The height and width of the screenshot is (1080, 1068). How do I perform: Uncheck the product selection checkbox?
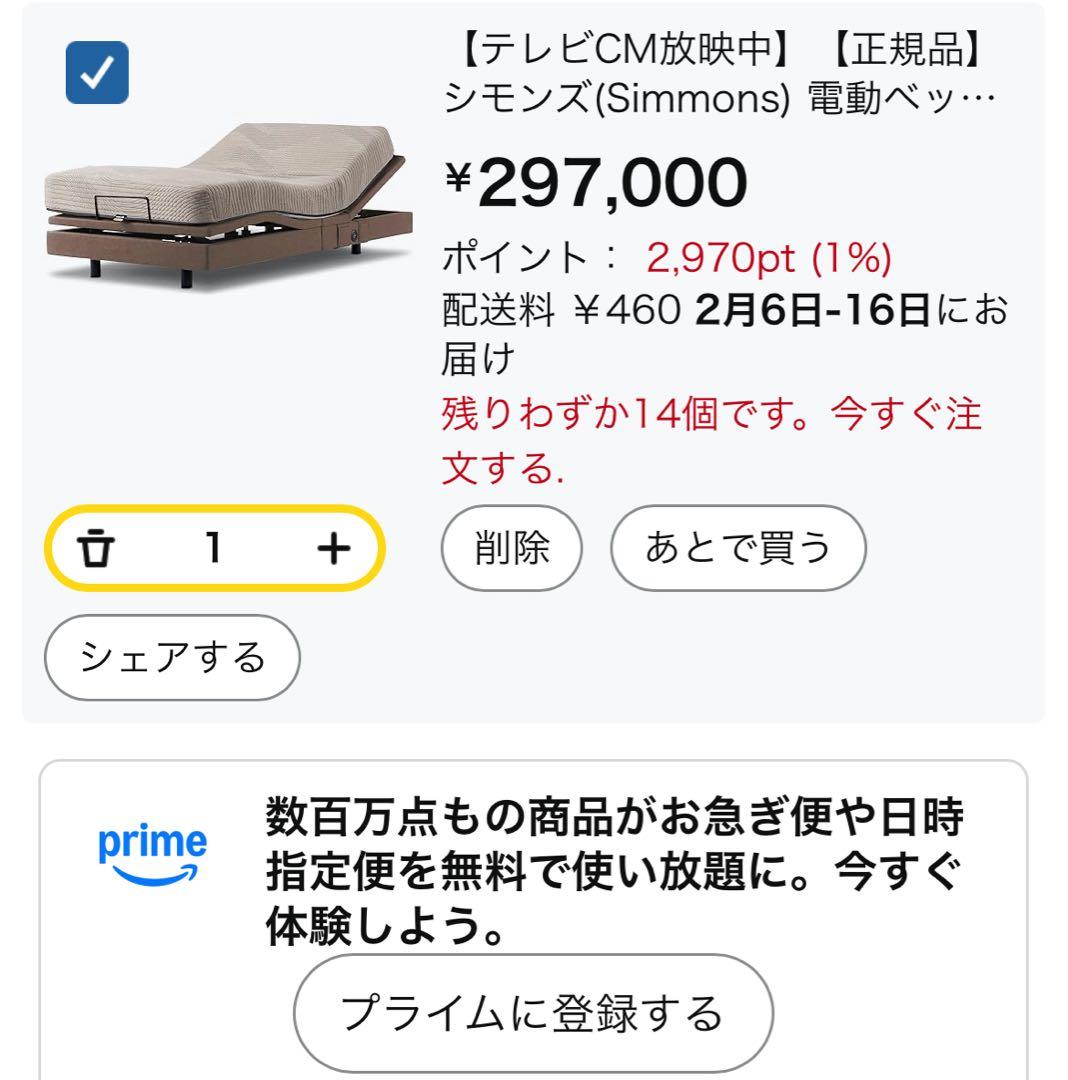click(x=95, y=70)
